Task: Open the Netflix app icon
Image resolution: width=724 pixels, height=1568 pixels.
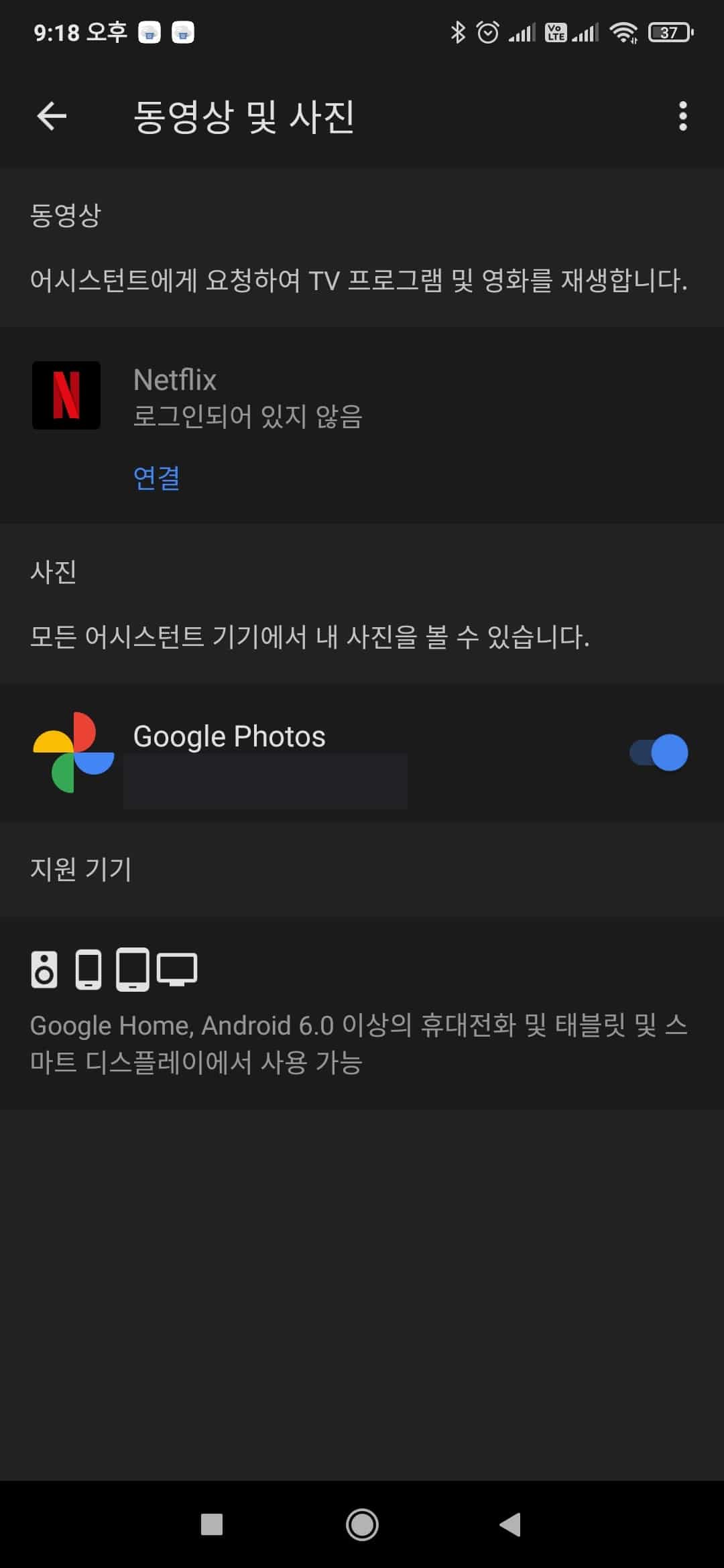Action: 66,396
